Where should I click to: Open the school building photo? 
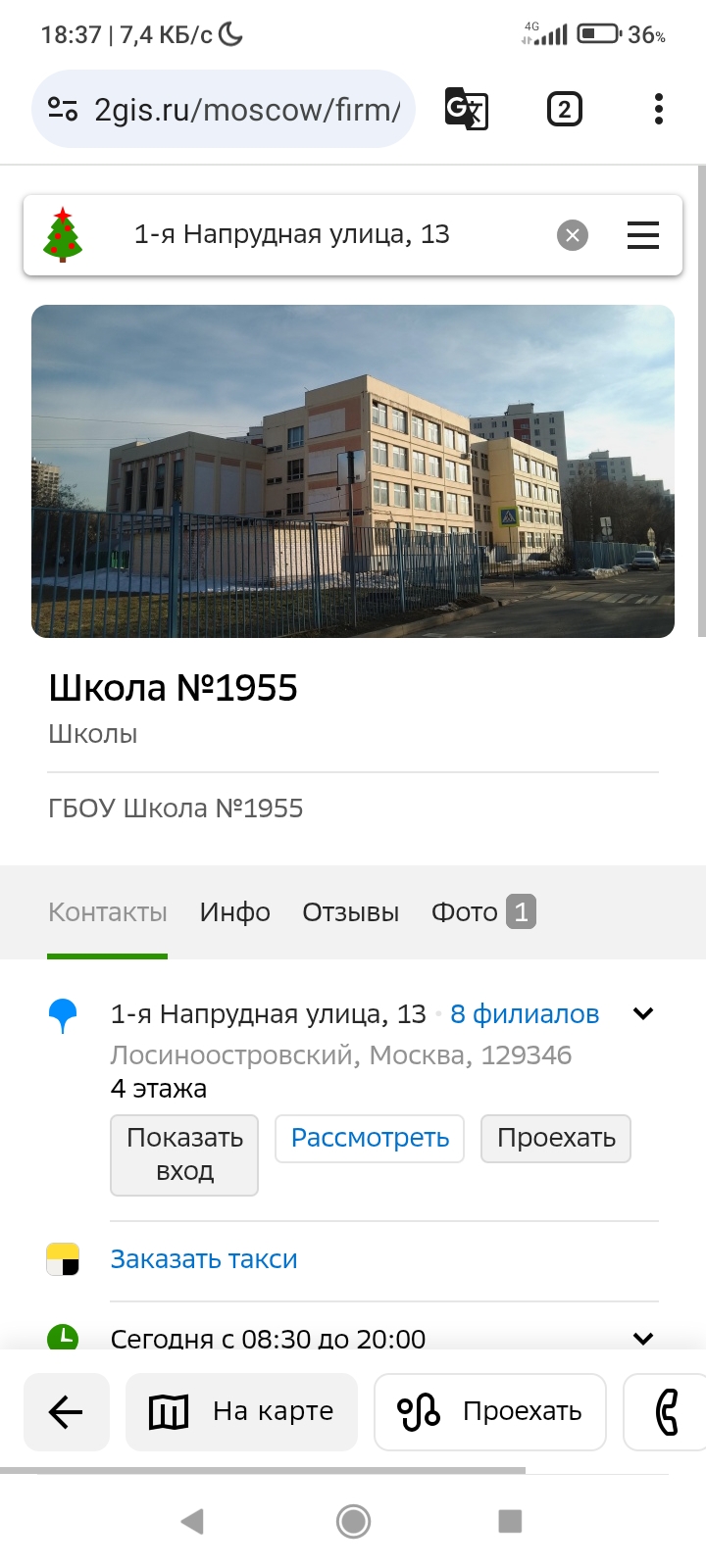coord(353,471)
